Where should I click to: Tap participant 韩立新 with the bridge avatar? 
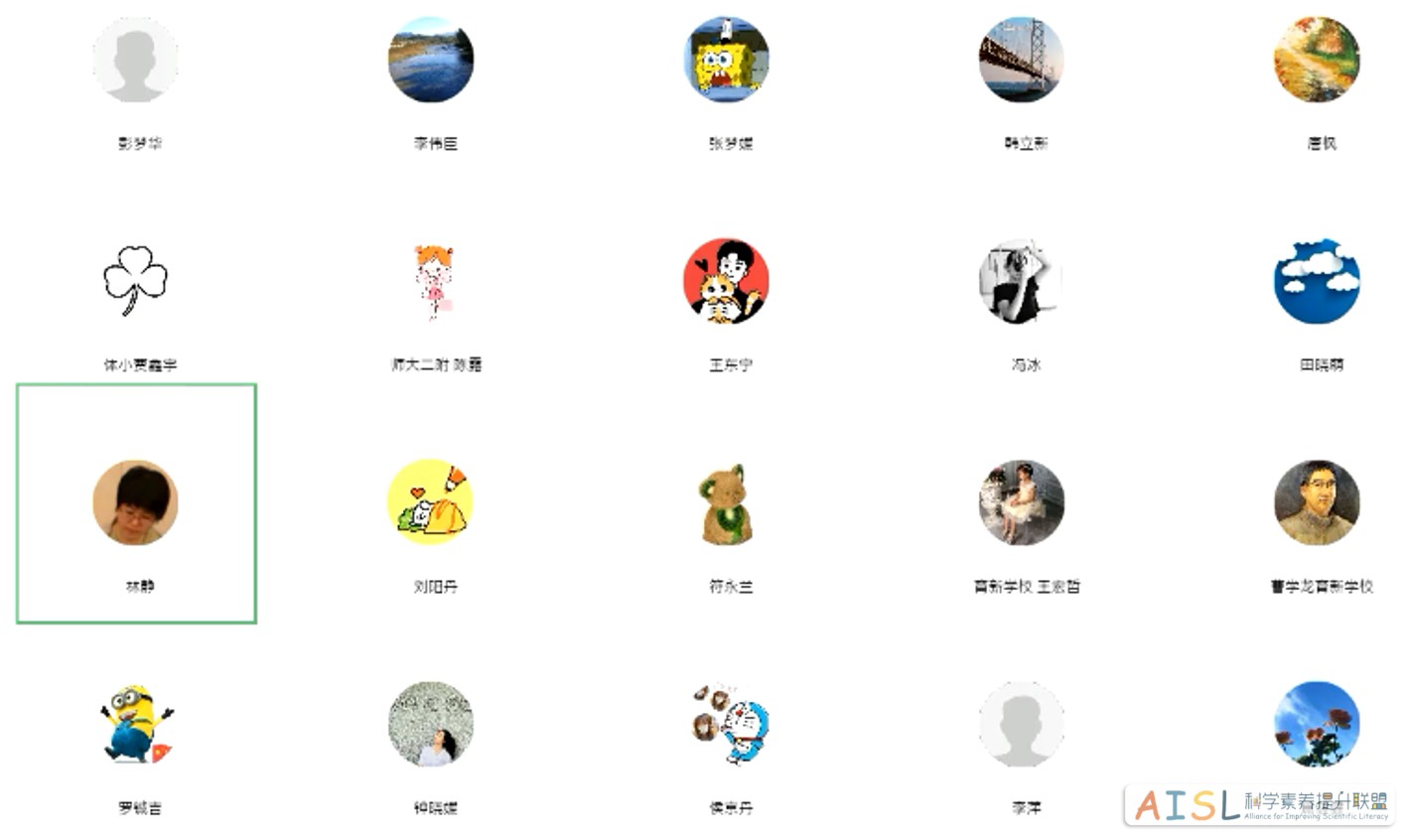click(1022, 61)
